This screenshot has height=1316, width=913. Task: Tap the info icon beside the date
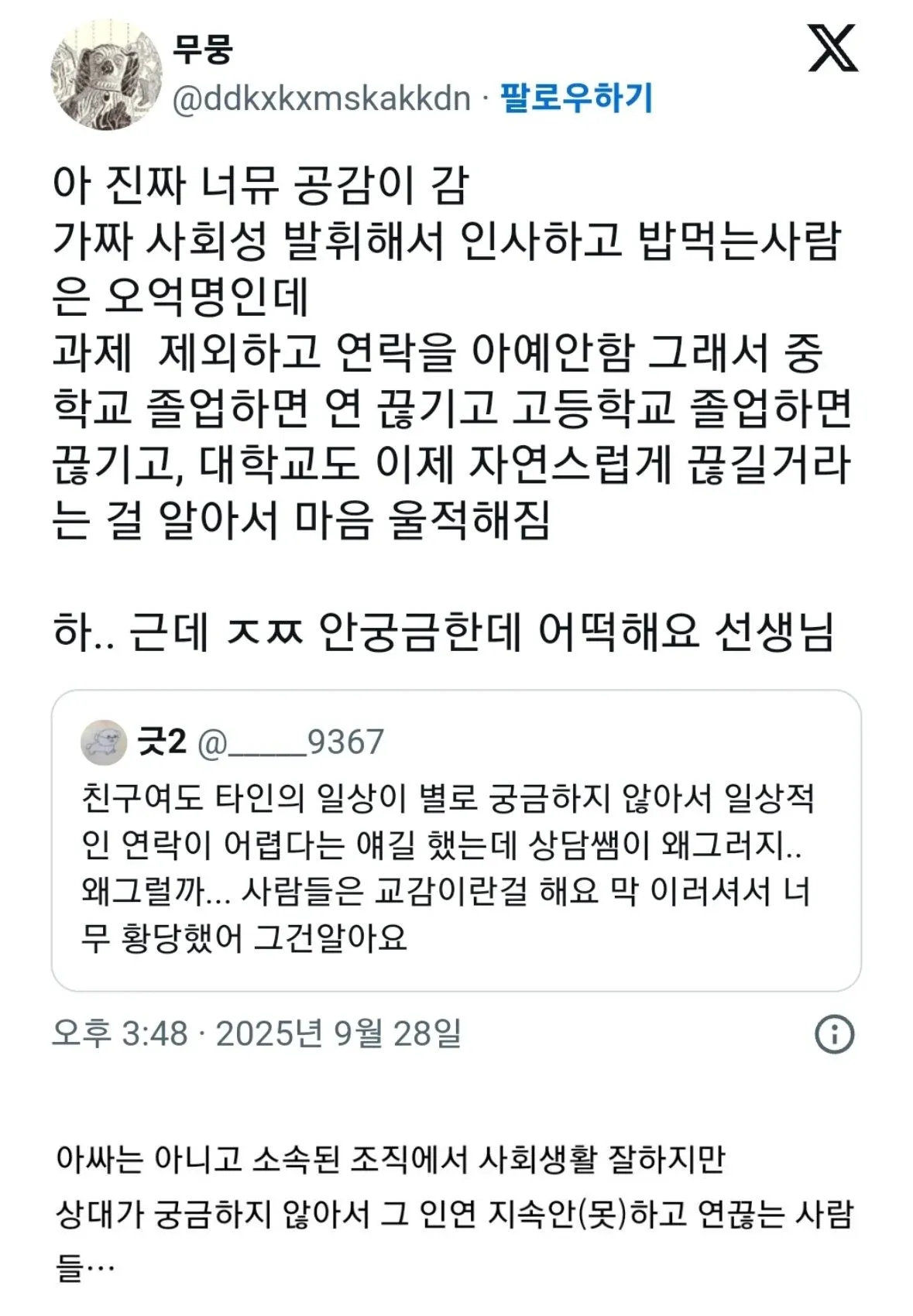[x=835, y=1034]
